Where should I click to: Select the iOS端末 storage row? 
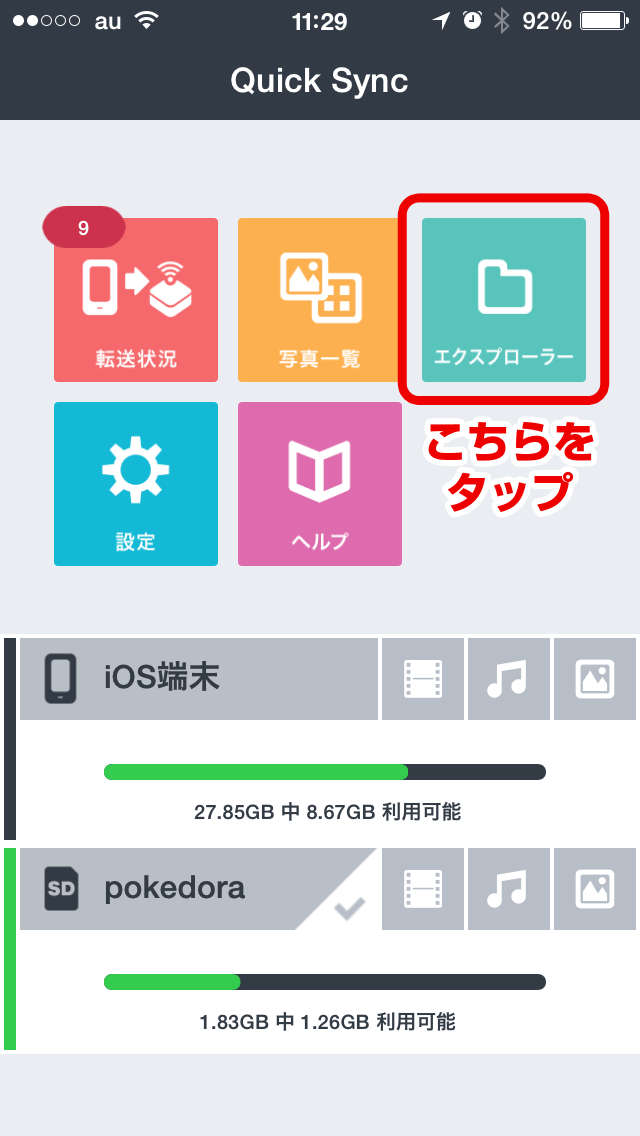click(199, 679)
